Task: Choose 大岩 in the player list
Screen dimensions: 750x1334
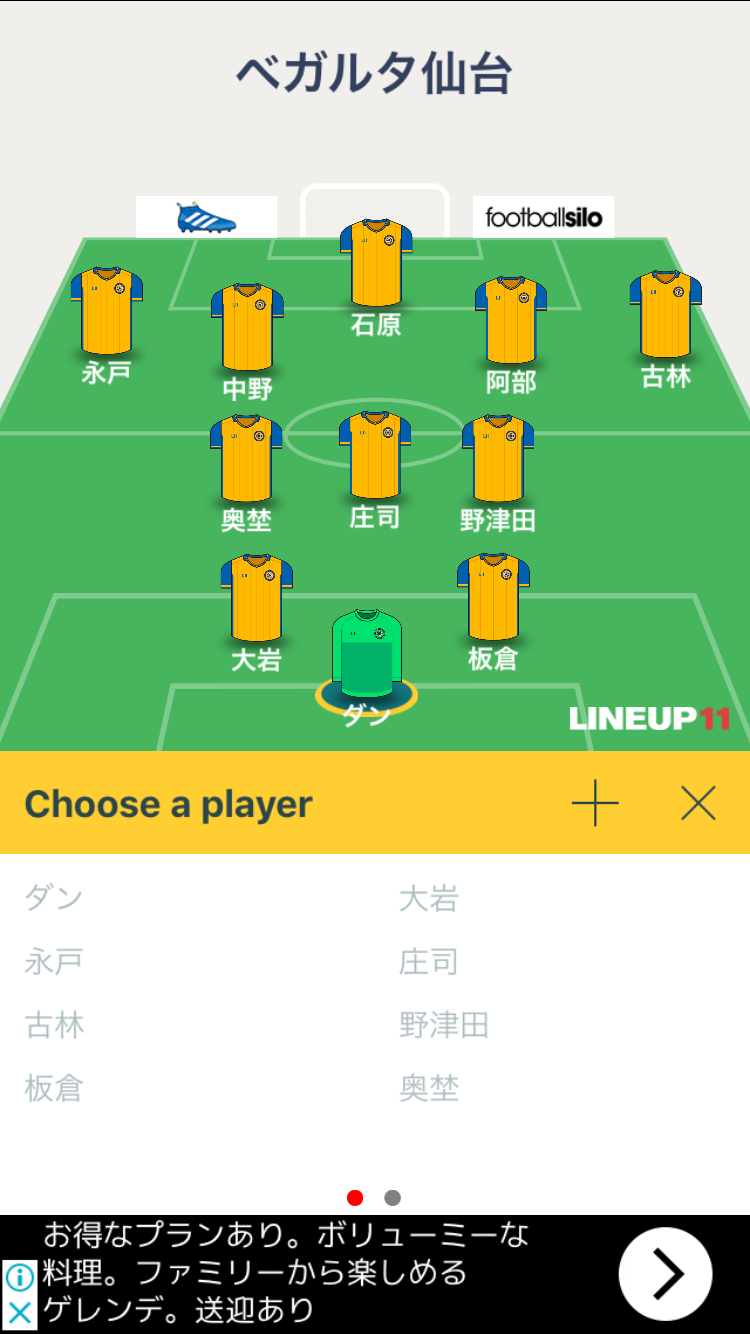Action: (x=428, y=898)
